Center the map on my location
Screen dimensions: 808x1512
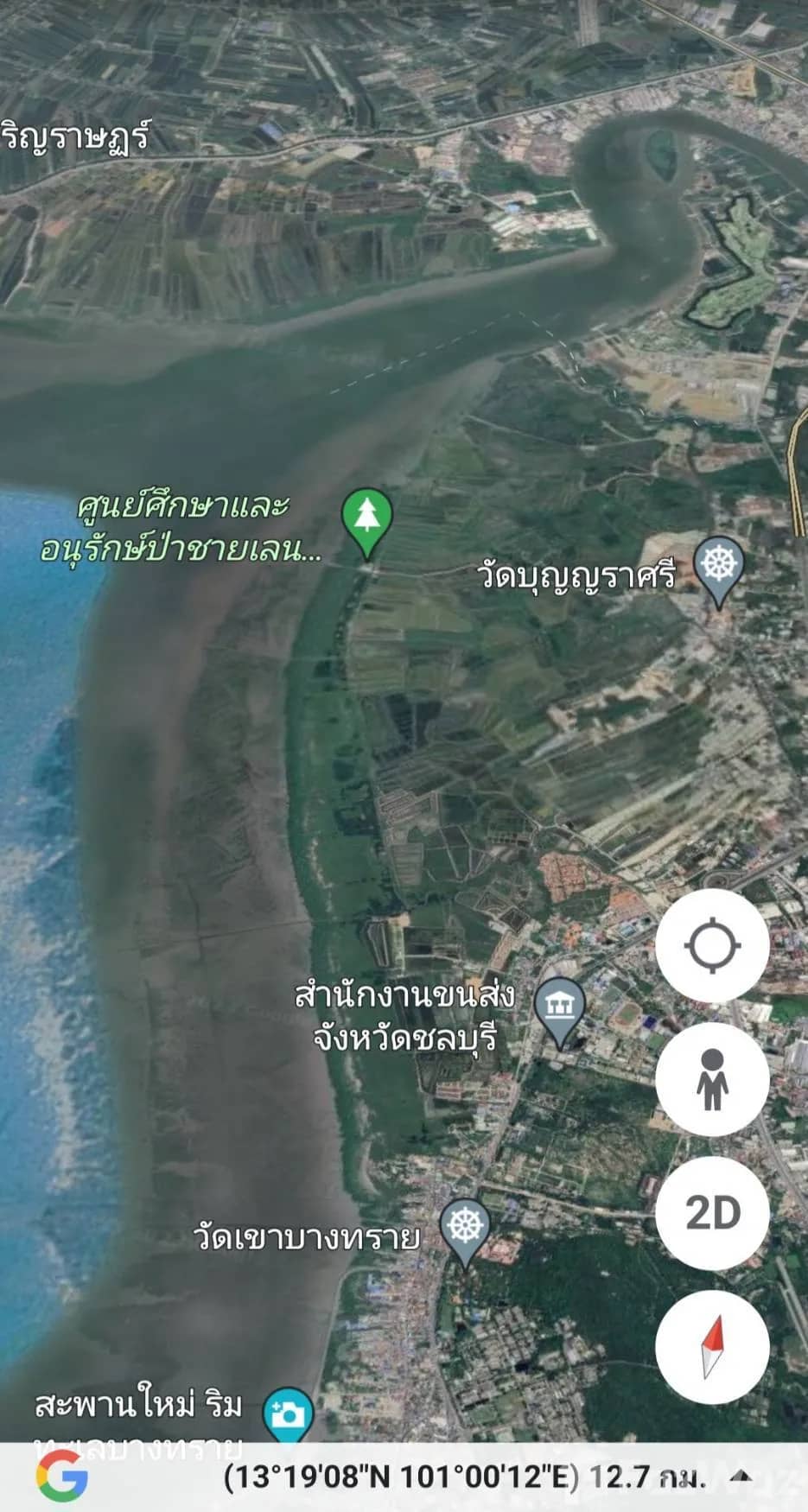(712, 945)
